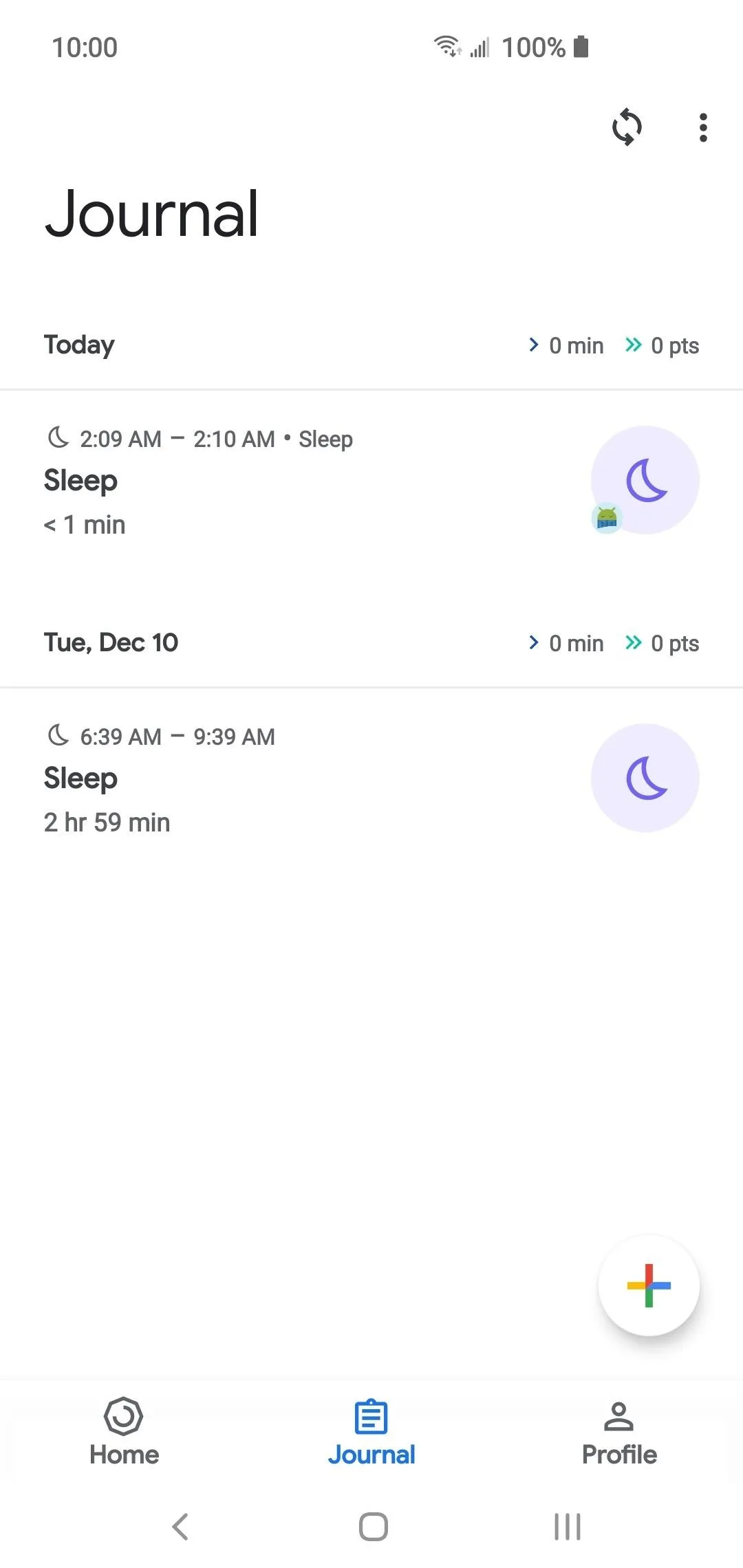The height and width of the screenshot is (1568, 743).
Task: Open the 2:09 AM Sleep entry
Action: coord(371,481)
